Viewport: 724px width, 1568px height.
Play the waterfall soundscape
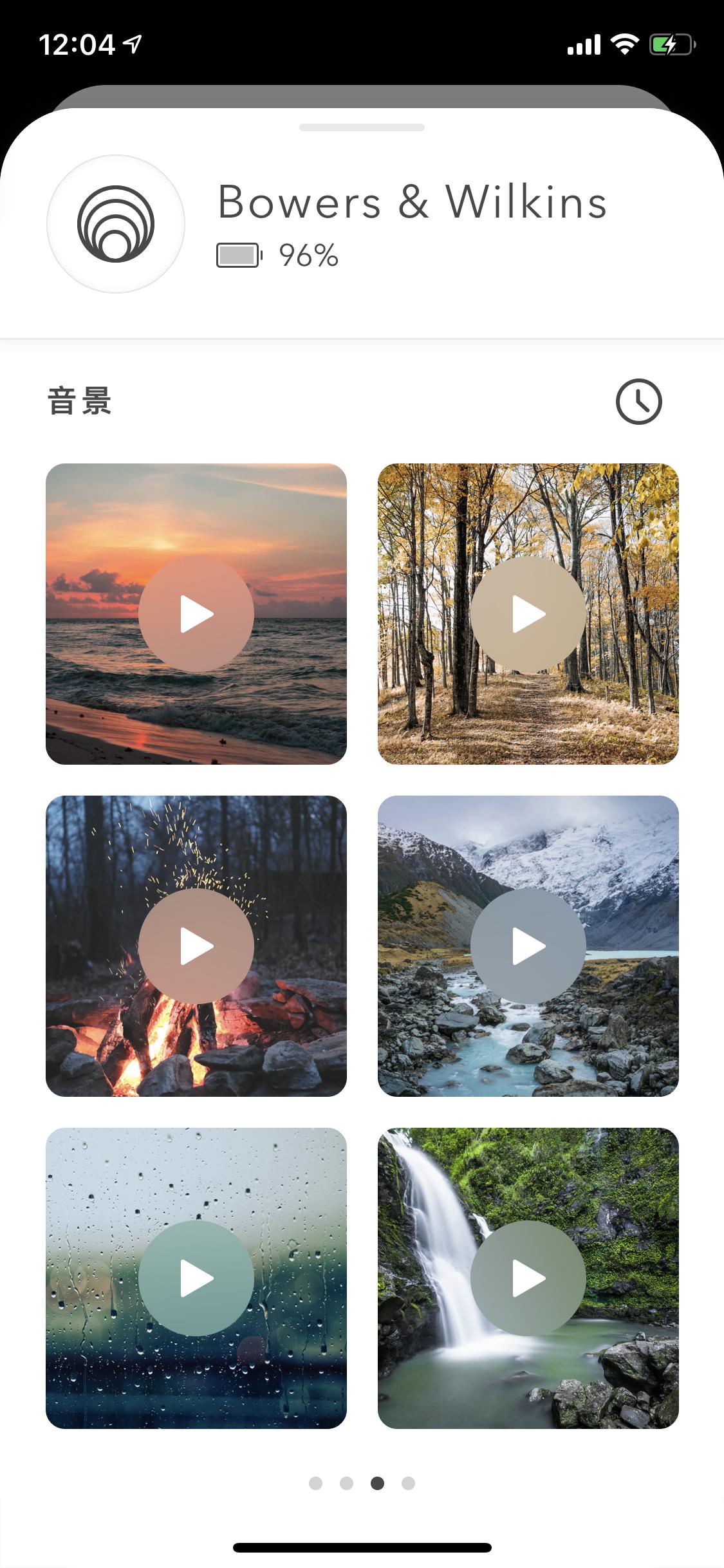point(528,1278)
